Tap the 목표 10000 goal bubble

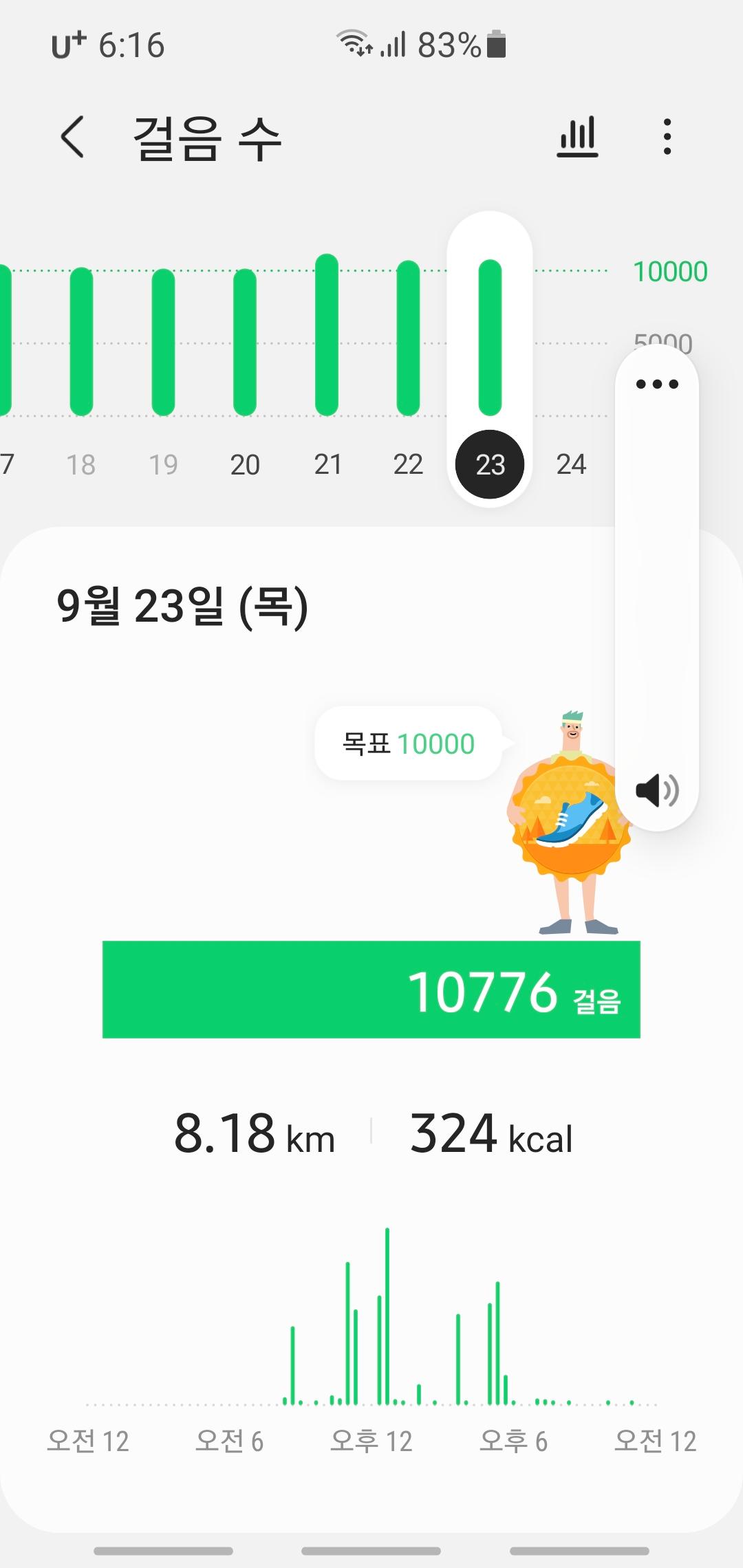point(409,743)
